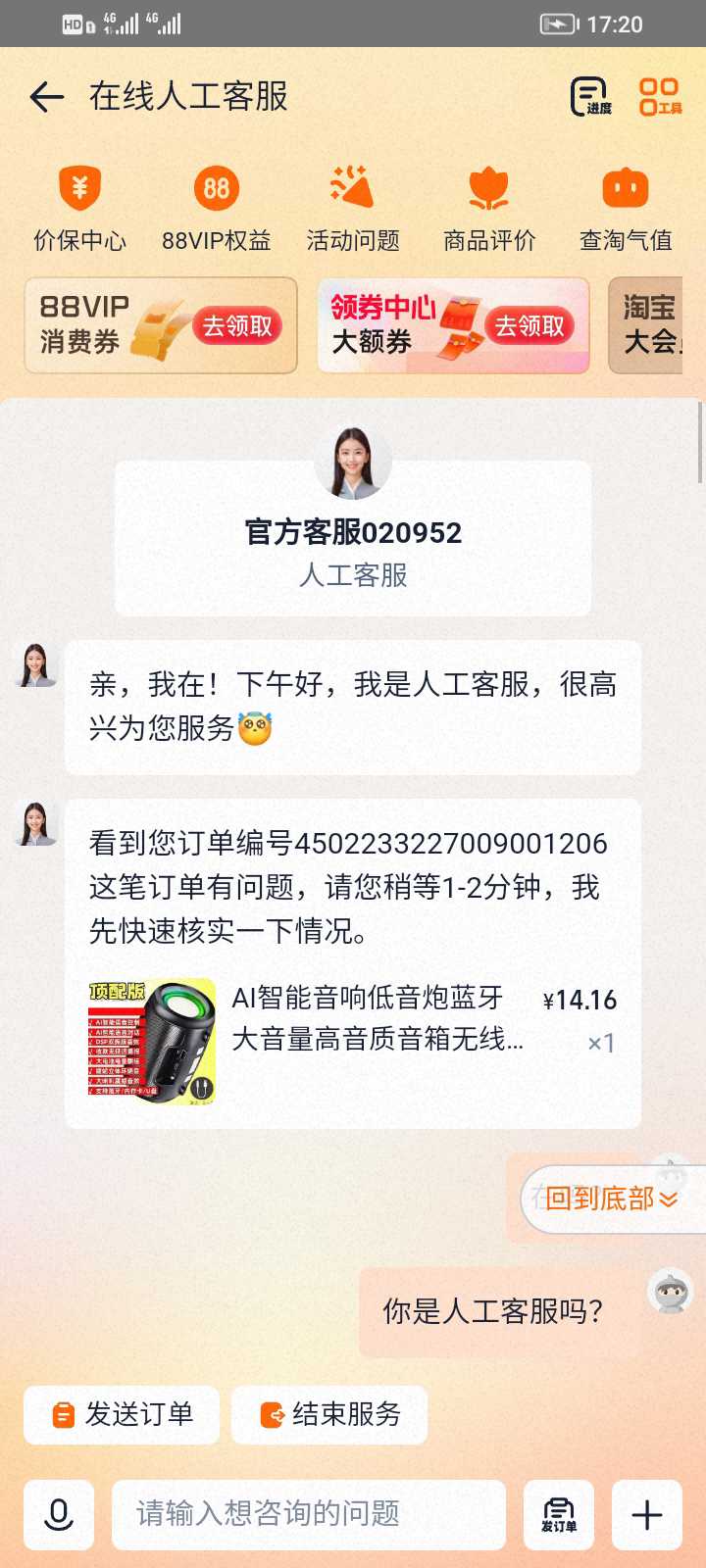The image size is (706, 1568).
Task: Open the plus attachment menu
Action: [x=646, y=1514]
